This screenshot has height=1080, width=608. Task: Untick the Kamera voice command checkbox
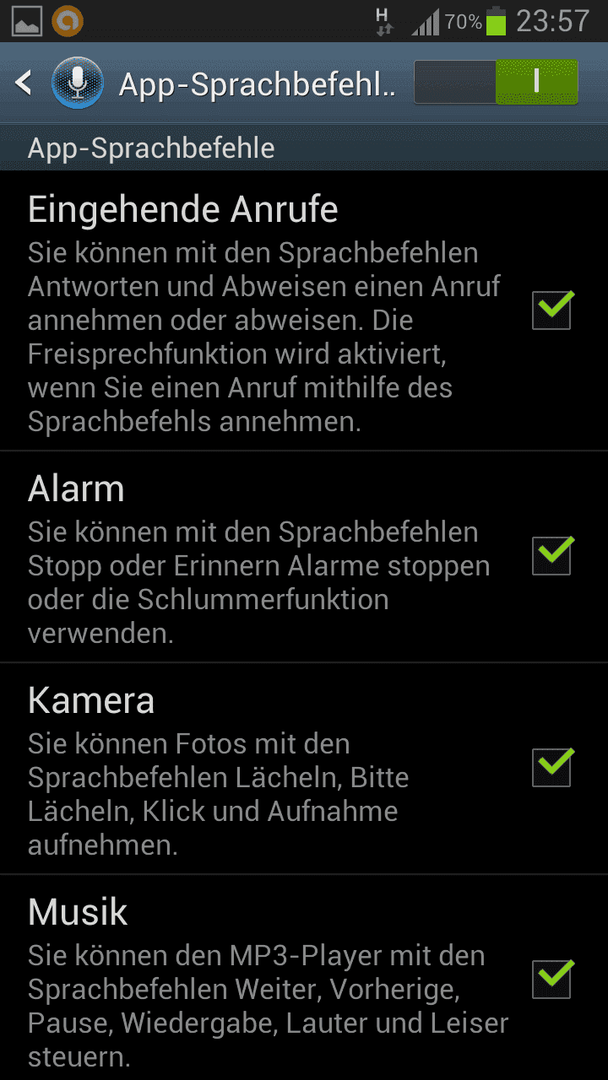[552, 767]
